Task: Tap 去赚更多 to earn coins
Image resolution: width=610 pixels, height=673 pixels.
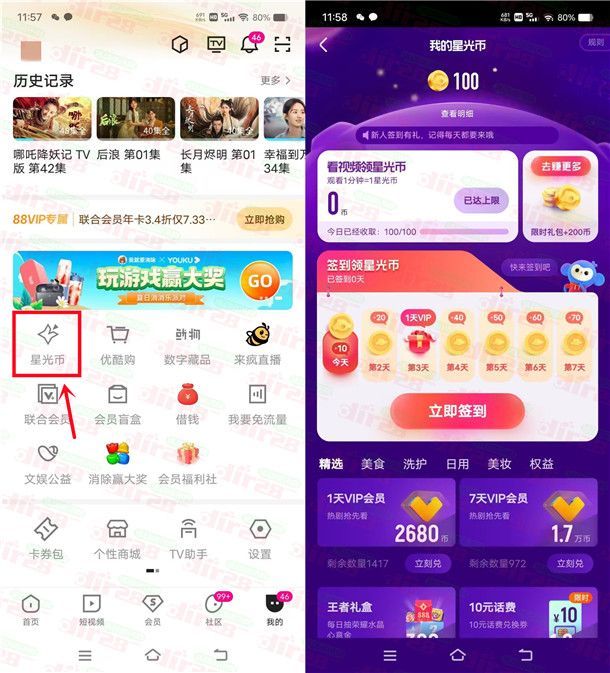Action: [559, 167]
